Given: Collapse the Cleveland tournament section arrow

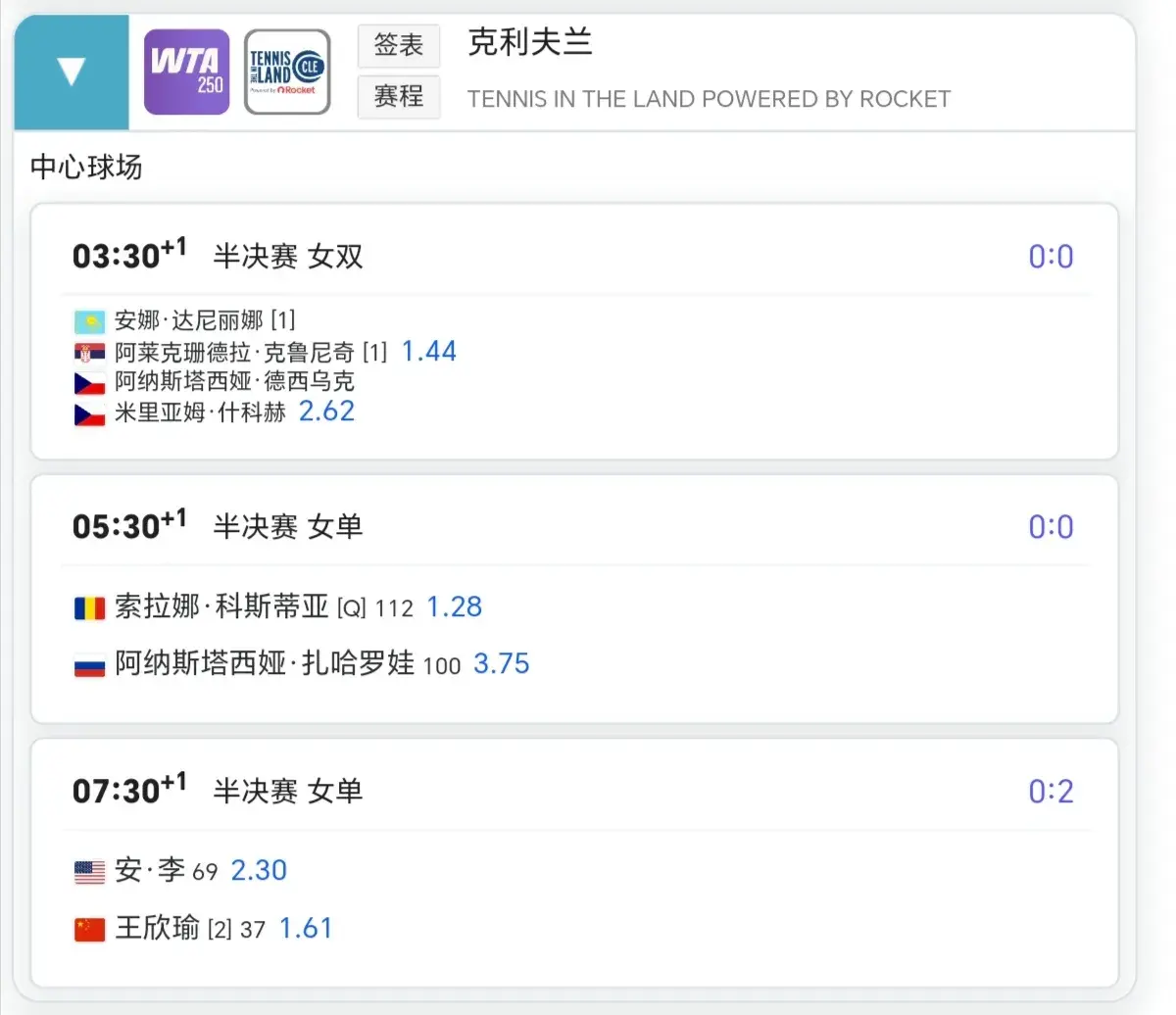Looking at the screenshot, I should [x=71, y=72].
